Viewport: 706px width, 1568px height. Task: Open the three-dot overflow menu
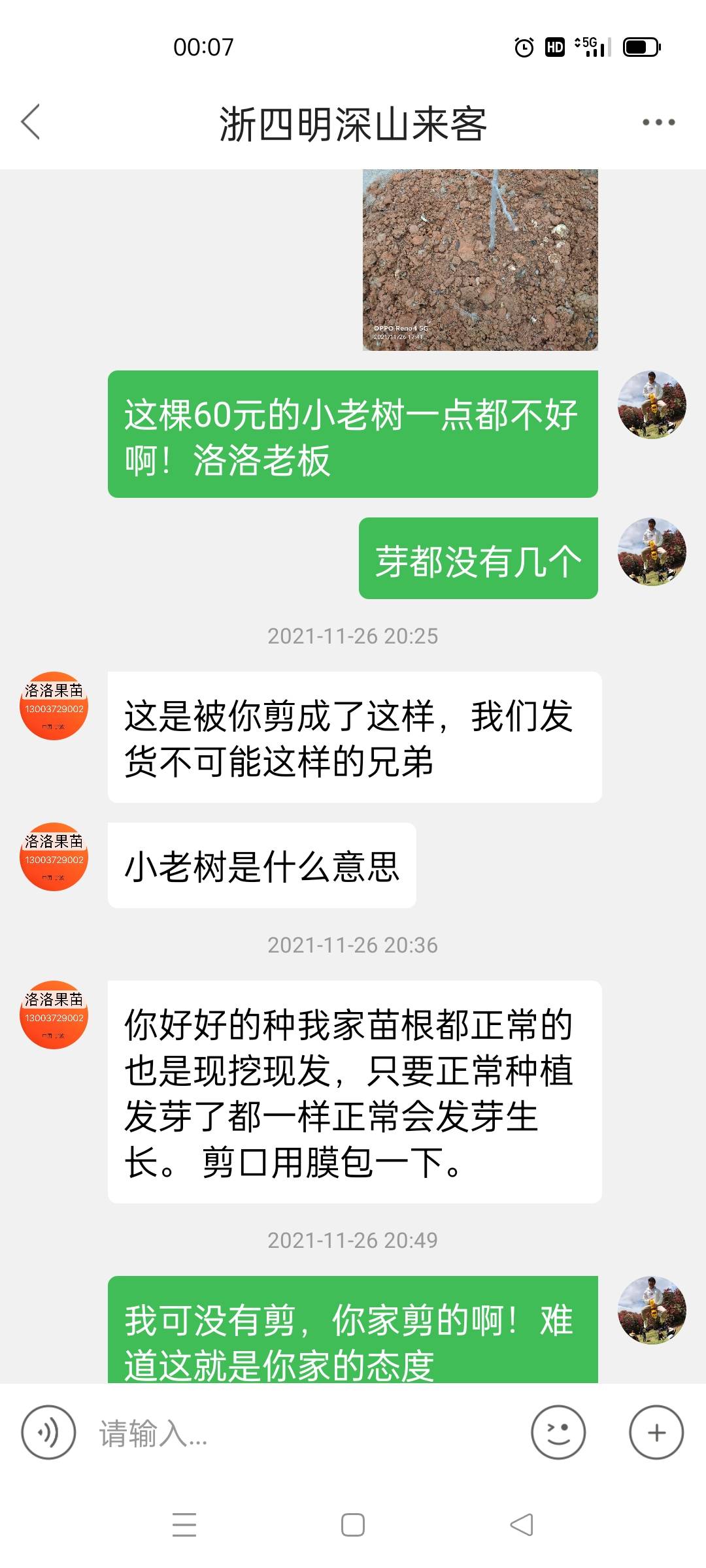pyautogui.click(x=658, y=122)
